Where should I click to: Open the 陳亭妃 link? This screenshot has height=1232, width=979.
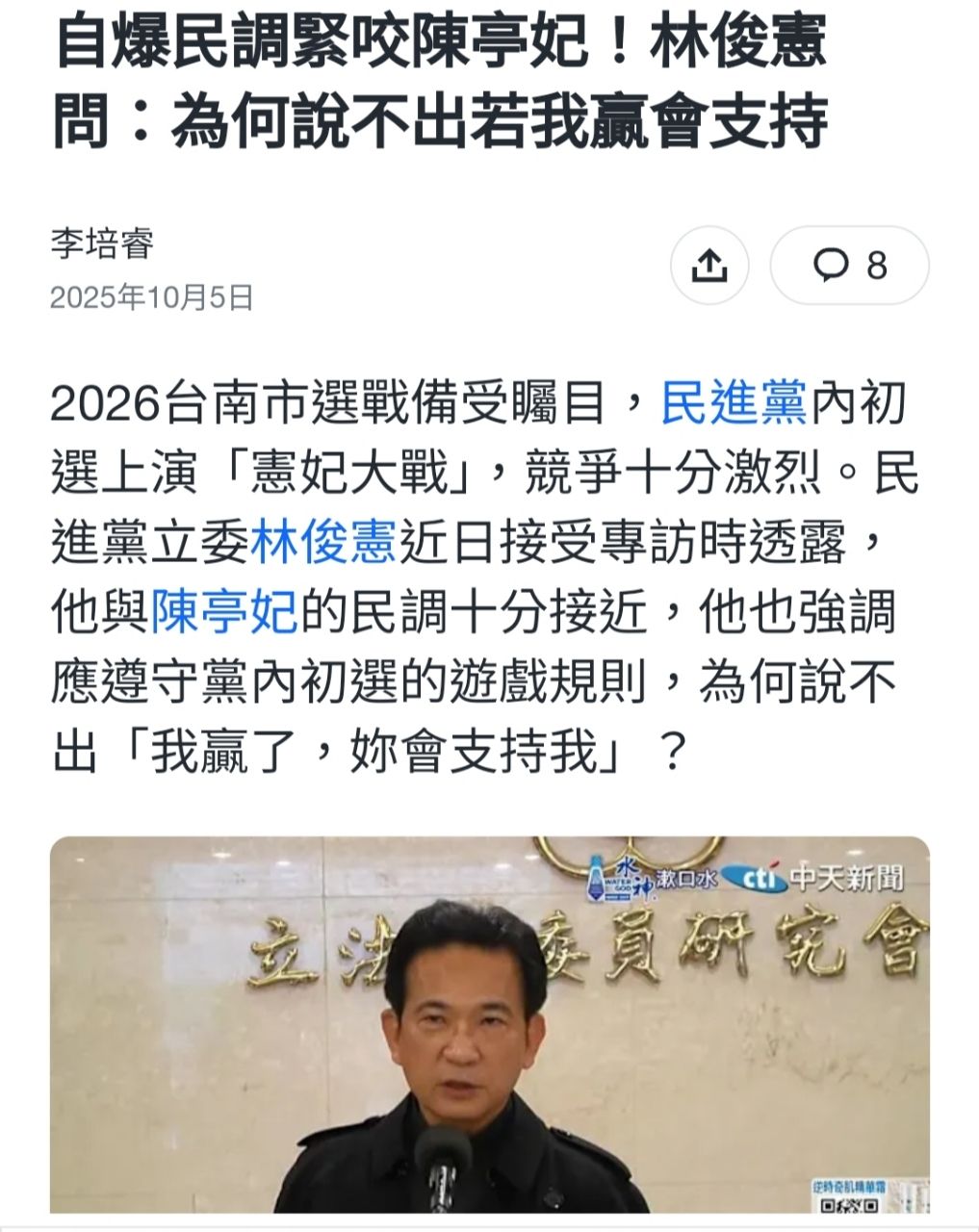coord(223,612)
